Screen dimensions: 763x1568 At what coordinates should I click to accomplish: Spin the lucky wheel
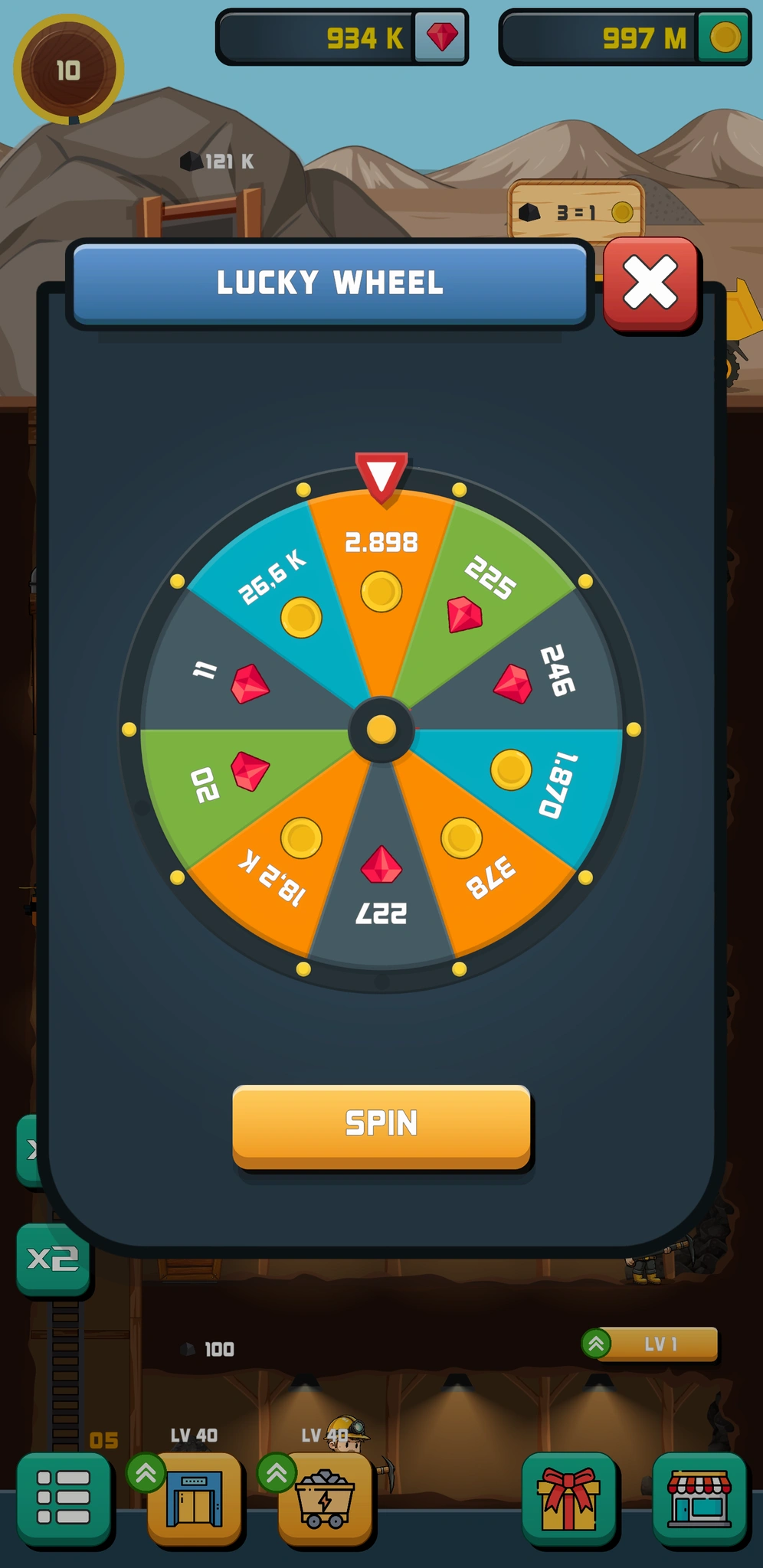point(381,1125)
